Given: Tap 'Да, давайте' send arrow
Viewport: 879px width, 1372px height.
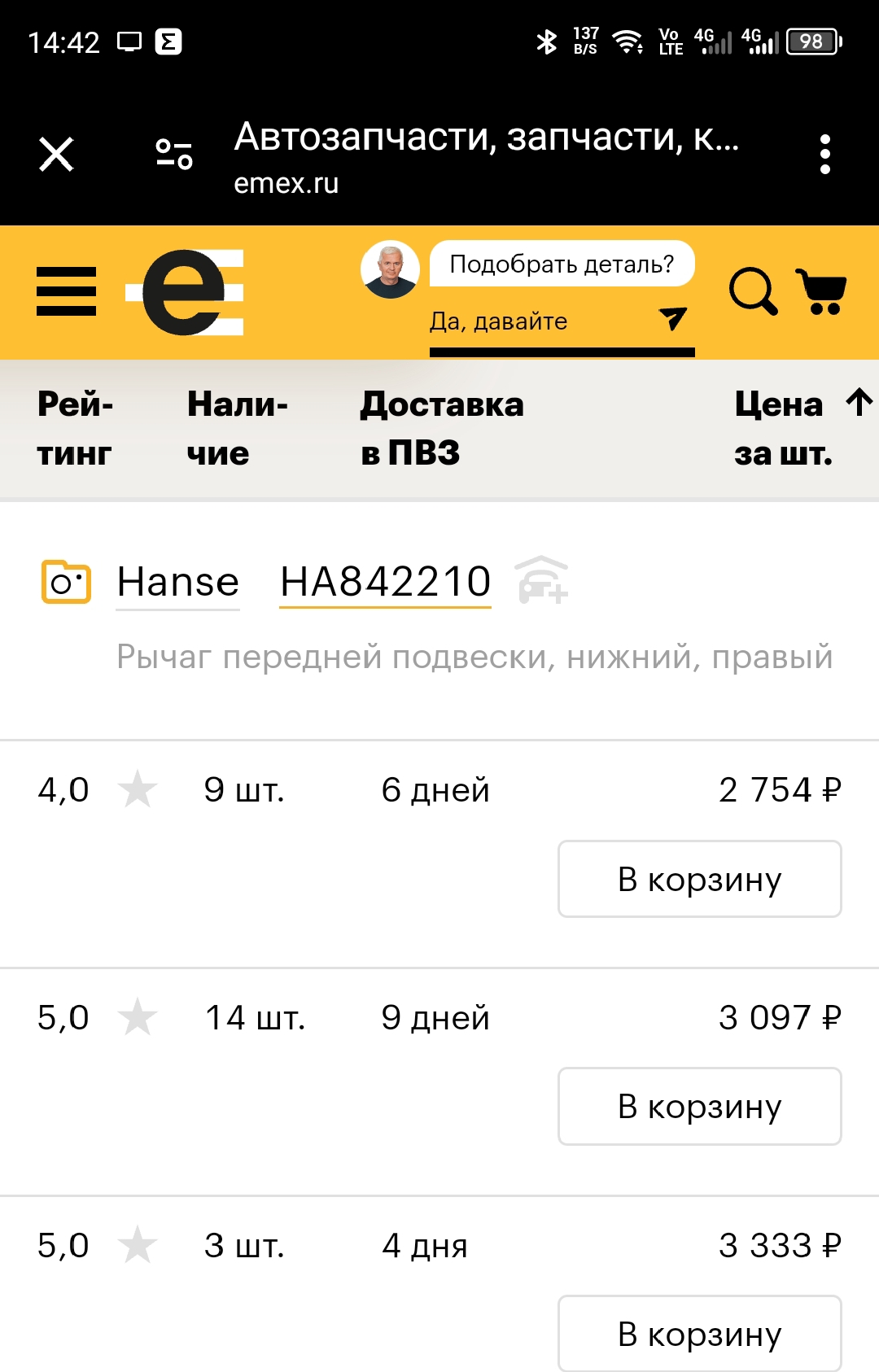Looking at the screenshot, I should pyautogui.click(x=672, y=319).
